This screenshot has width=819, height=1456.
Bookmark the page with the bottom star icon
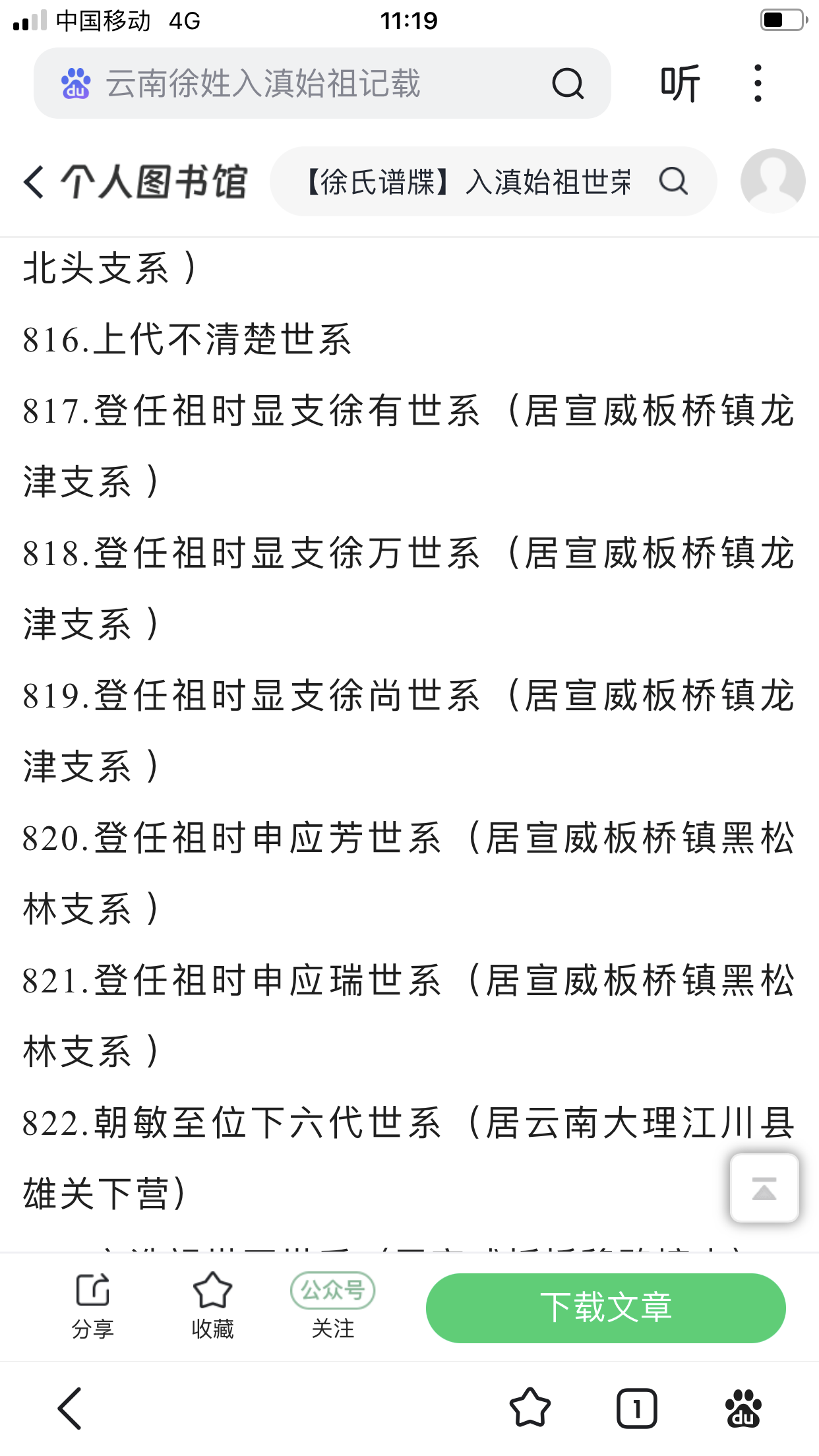pyautogui.click(x=530, y=1409)
